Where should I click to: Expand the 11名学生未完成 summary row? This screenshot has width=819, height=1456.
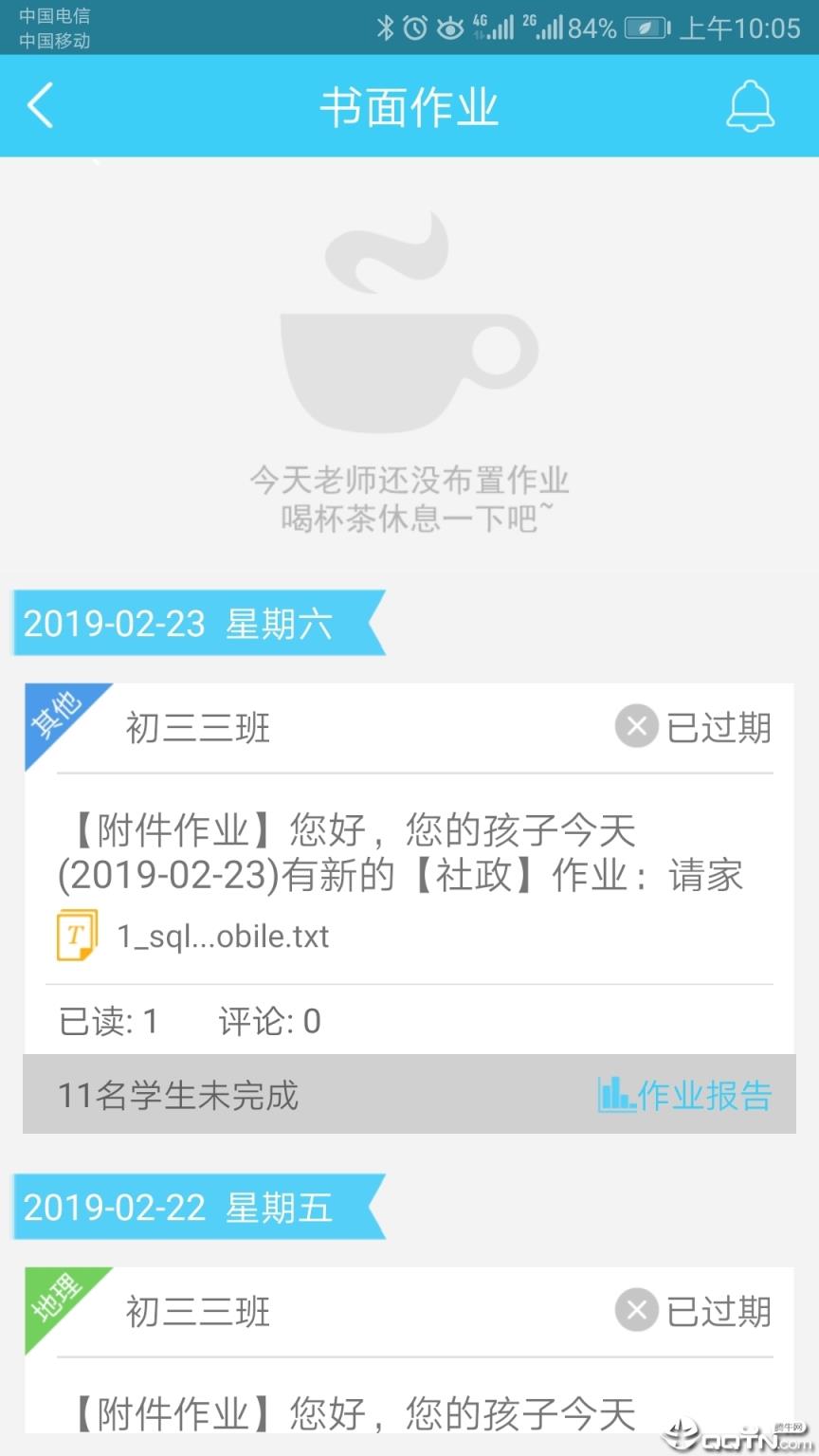tap(178, 1095)
